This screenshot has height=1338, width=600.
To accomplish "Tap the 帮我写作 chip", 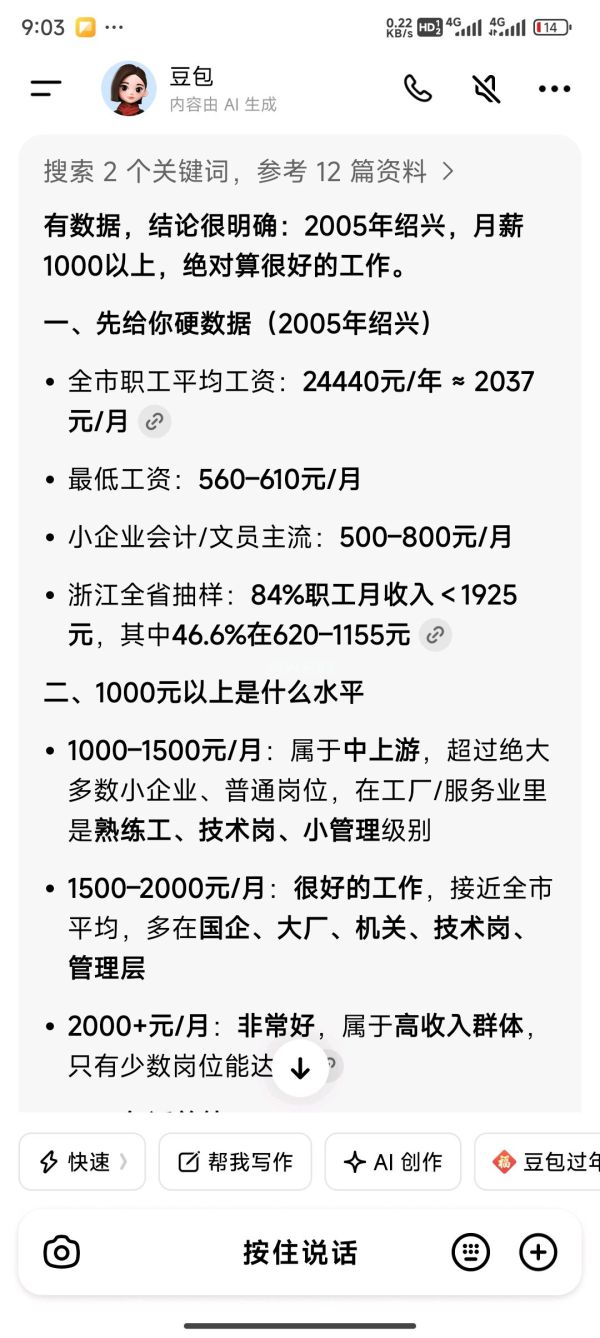I will (235, 1161).
